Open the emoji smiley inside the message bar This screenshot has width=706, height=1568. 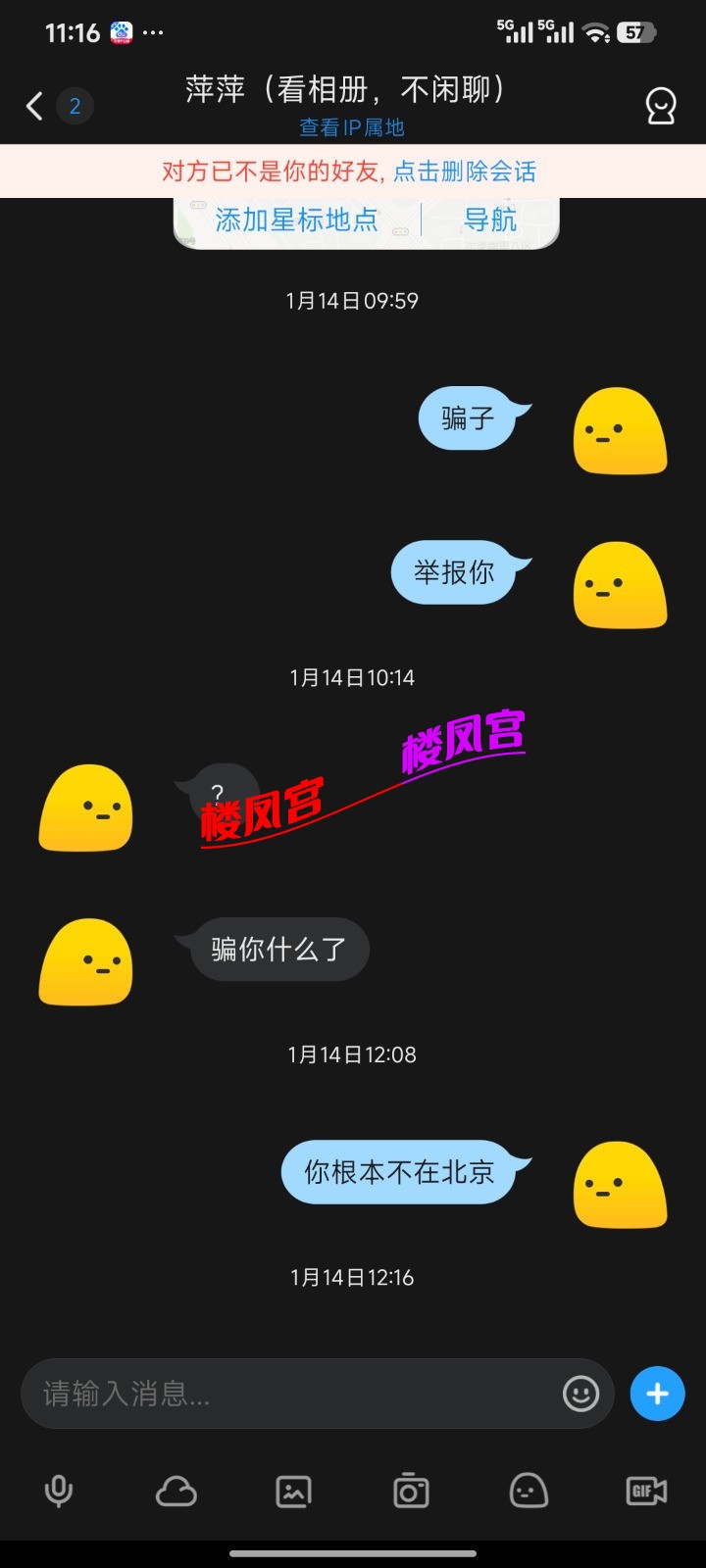(x=580, y=1394)
